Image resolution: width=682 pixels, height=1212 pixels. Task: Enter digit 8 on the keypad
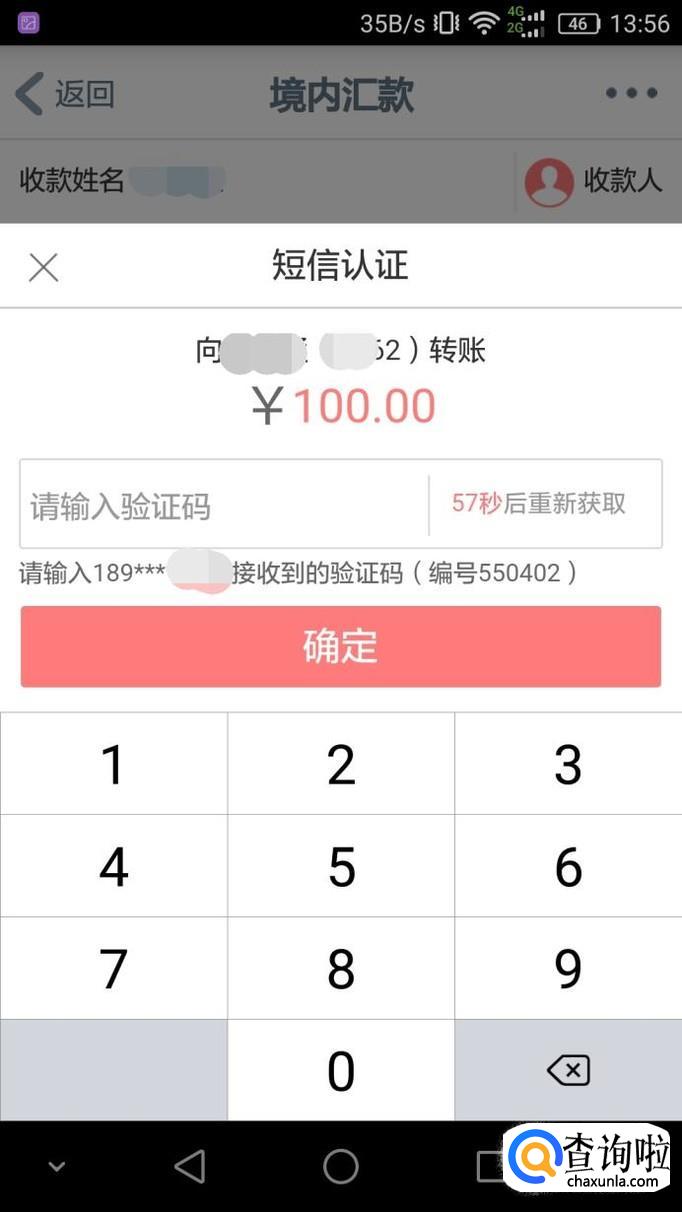[x=341, y=969]
